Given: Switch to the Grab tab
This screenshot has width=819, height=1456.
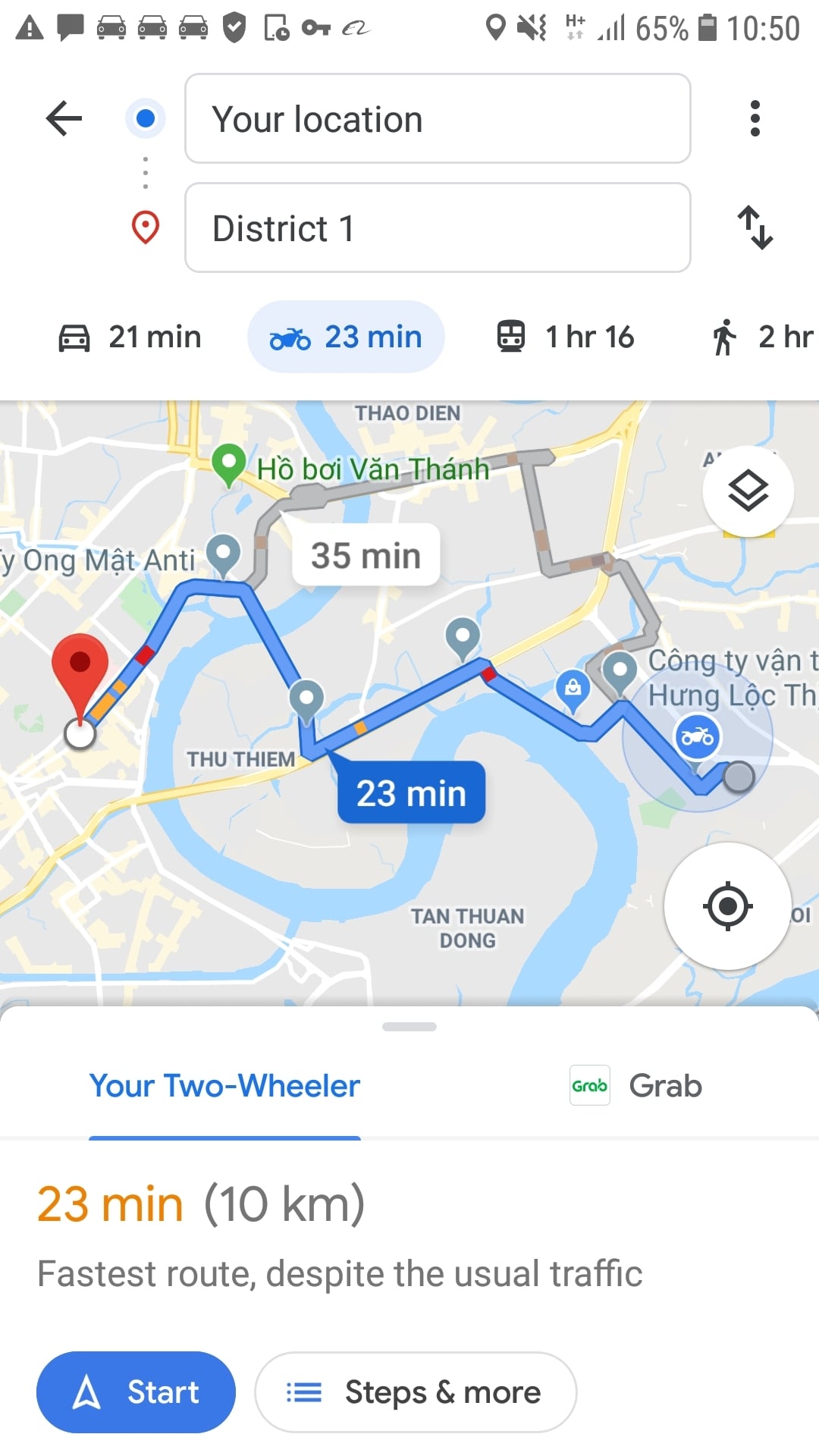Looking at the screenshot, I should (x=637, y=1086).
